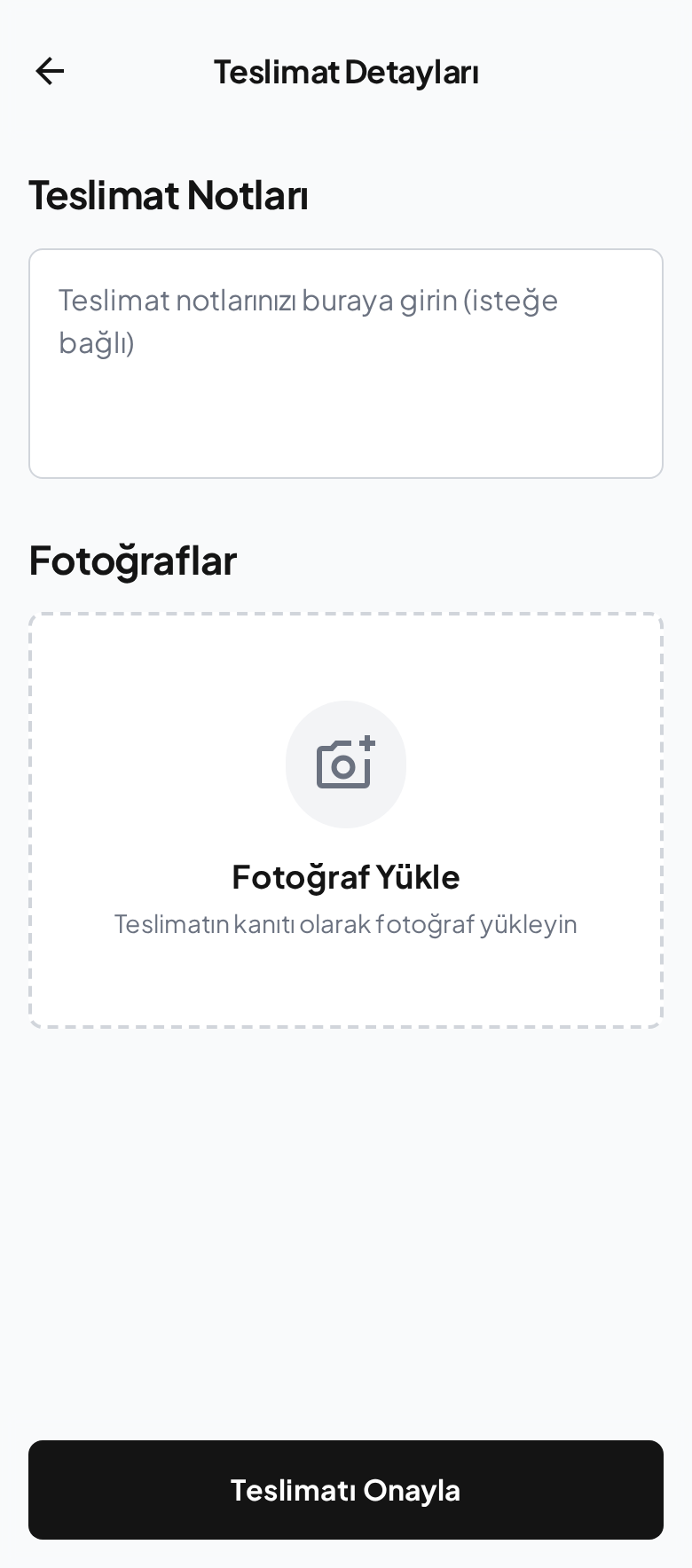The height and width of the screenshot is (1568, 692).
Task: Open the Fotoğraf Yükle upload area
Action: (x=346, y=820)
